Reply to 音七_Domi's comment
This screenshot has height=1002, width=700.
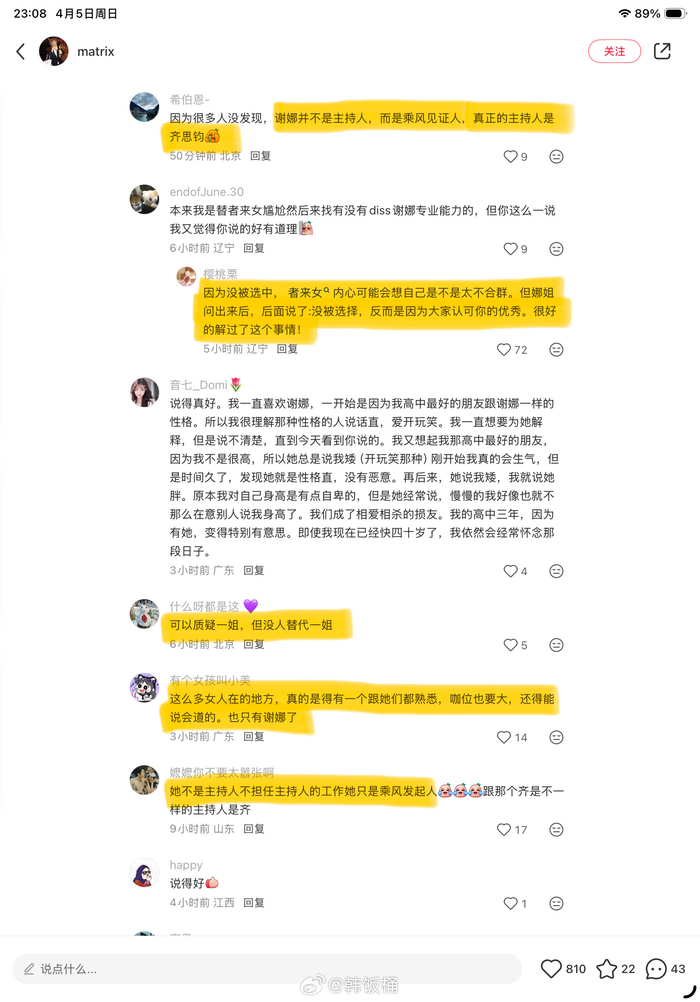pyautogui.click(x=254, y=570)
